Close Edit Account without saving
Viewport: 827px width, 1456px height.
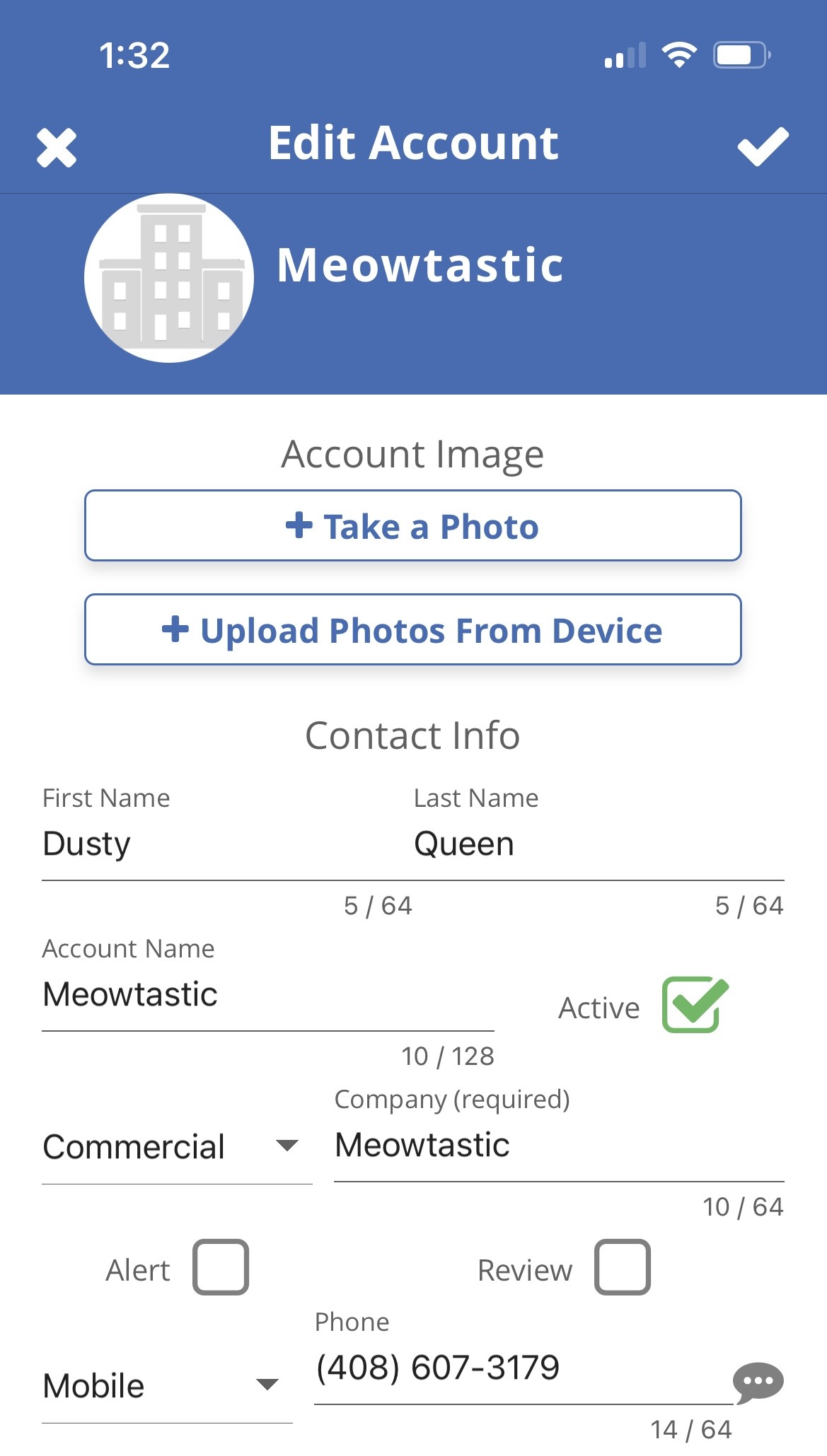[57, 148]
